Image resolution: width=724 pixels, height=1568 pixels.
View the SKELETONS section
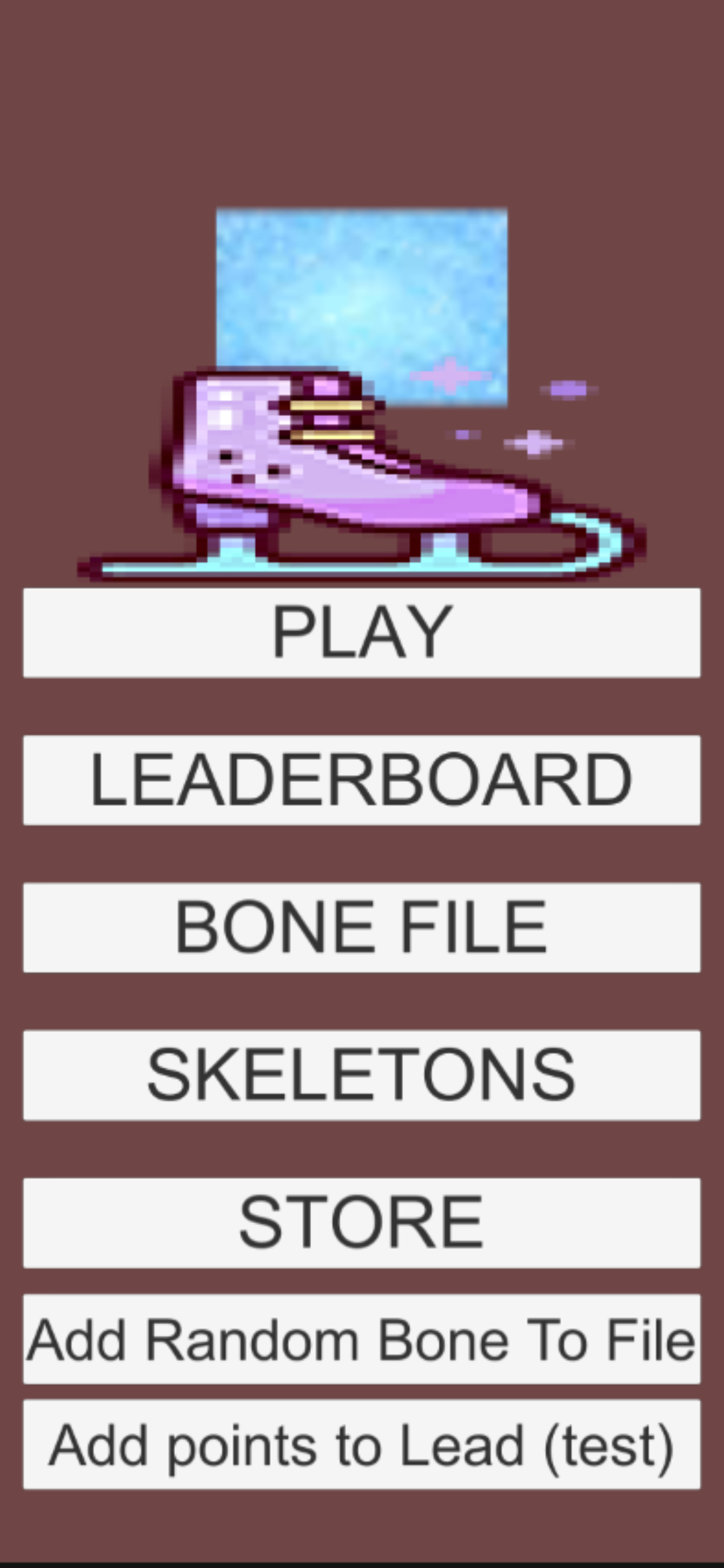[362, 1075]
